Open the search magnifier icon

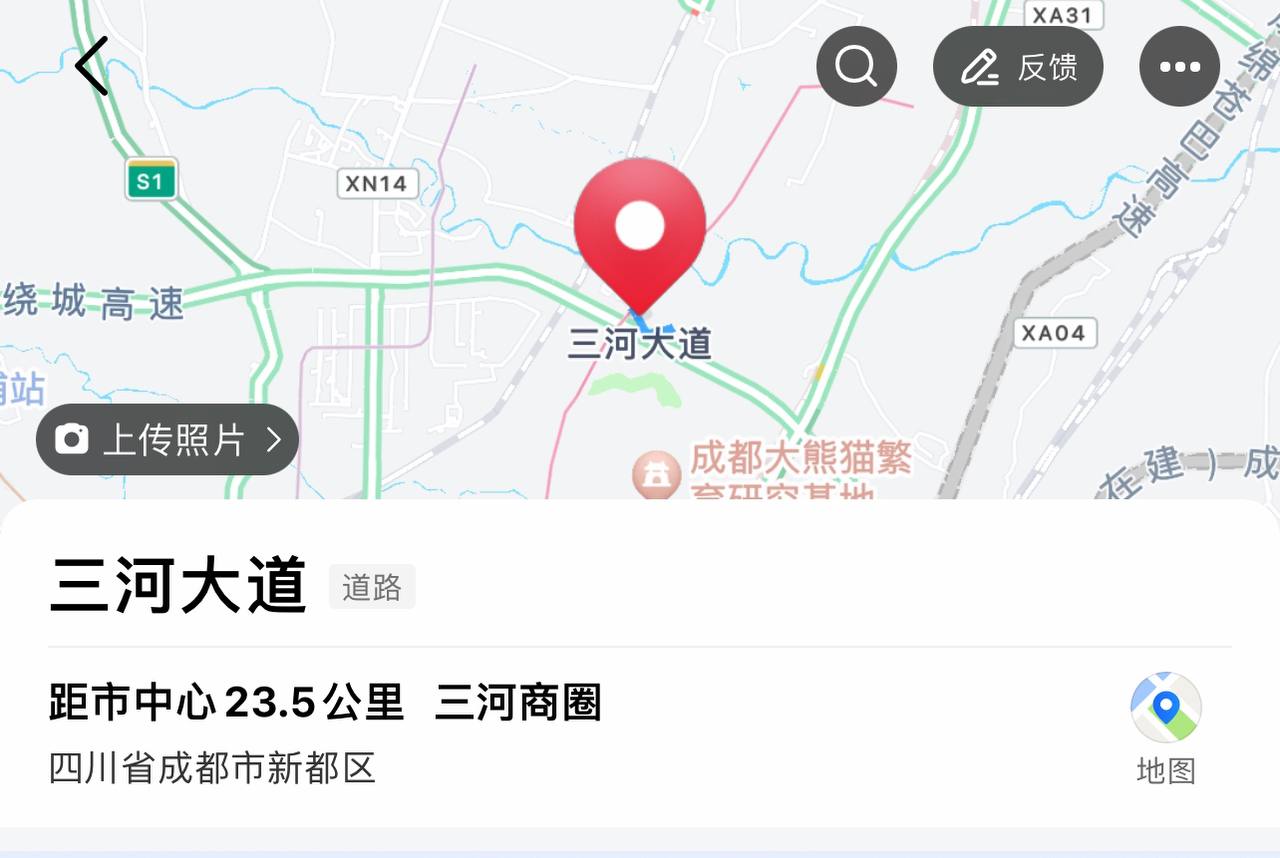(x=856, y=67)
